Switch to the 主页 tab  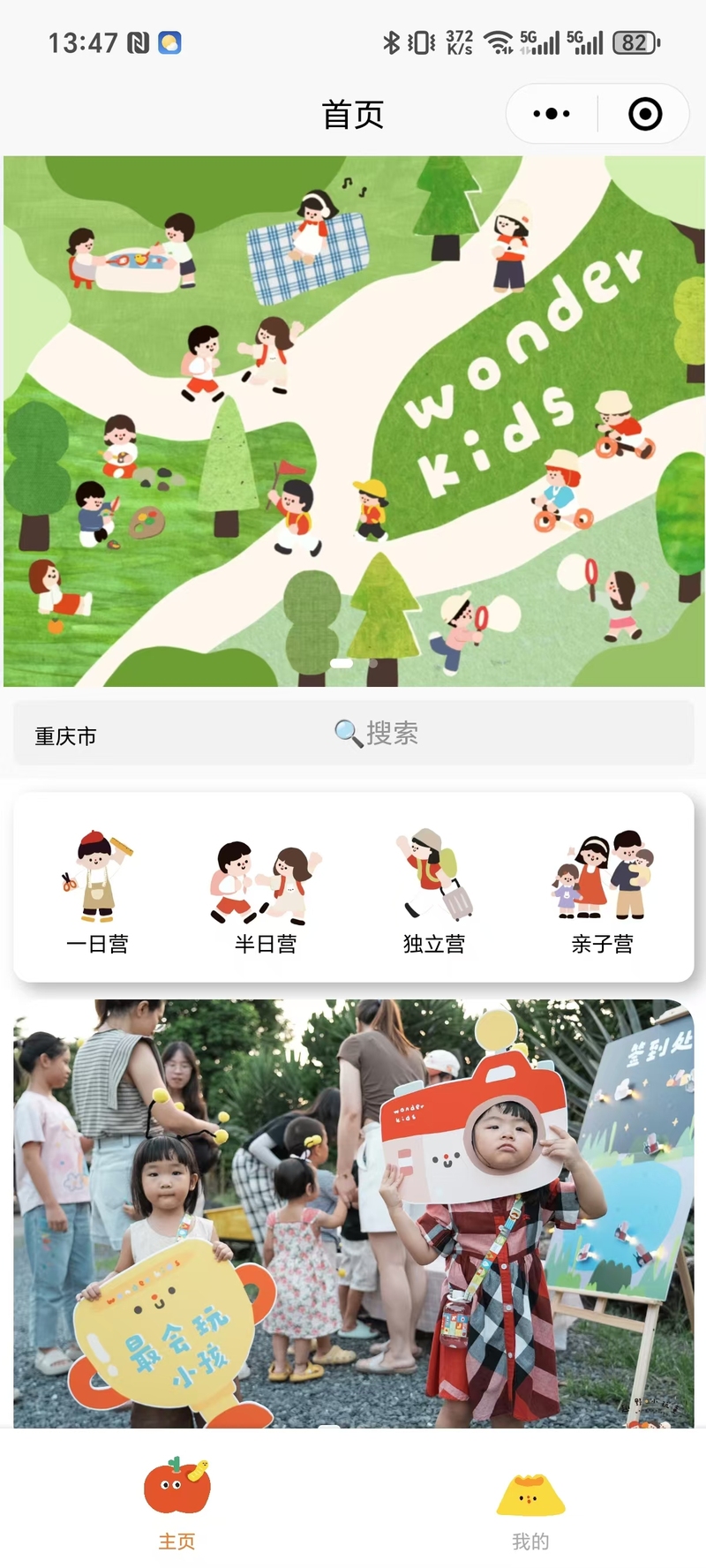(176, 1504)
